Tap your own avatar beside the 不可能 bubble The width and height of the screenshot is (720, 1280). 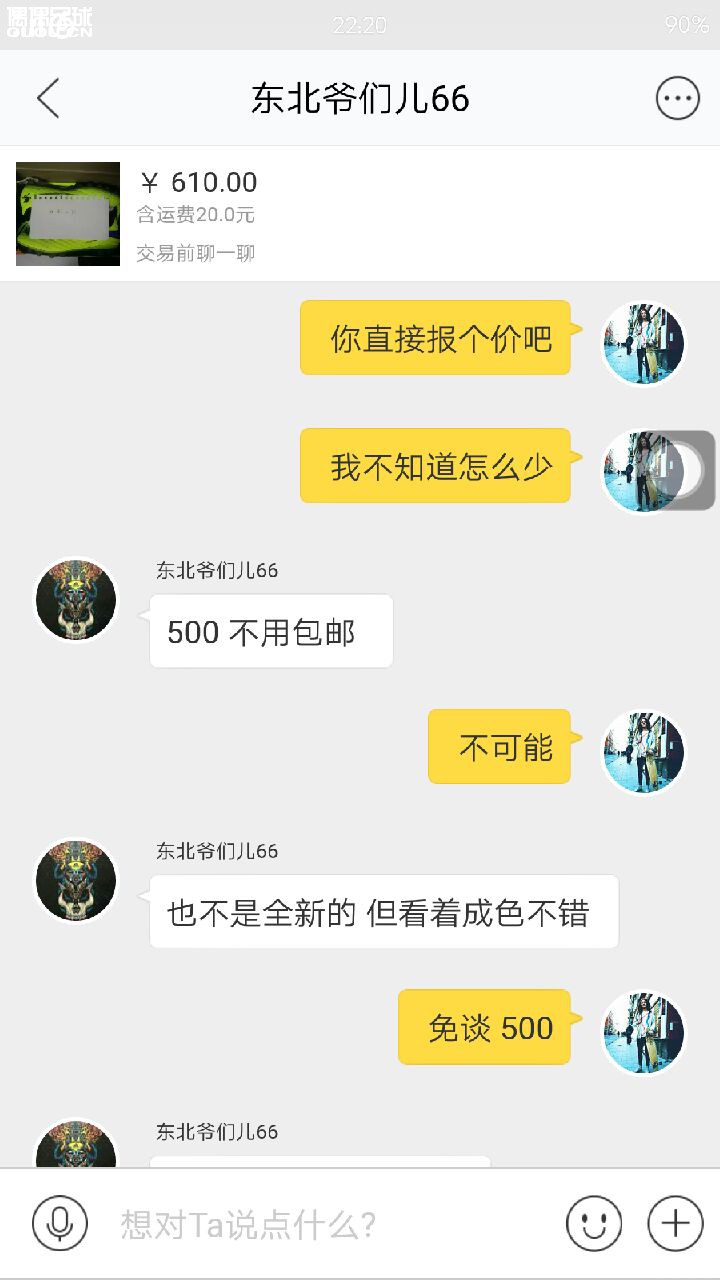[x=643, y=752]
